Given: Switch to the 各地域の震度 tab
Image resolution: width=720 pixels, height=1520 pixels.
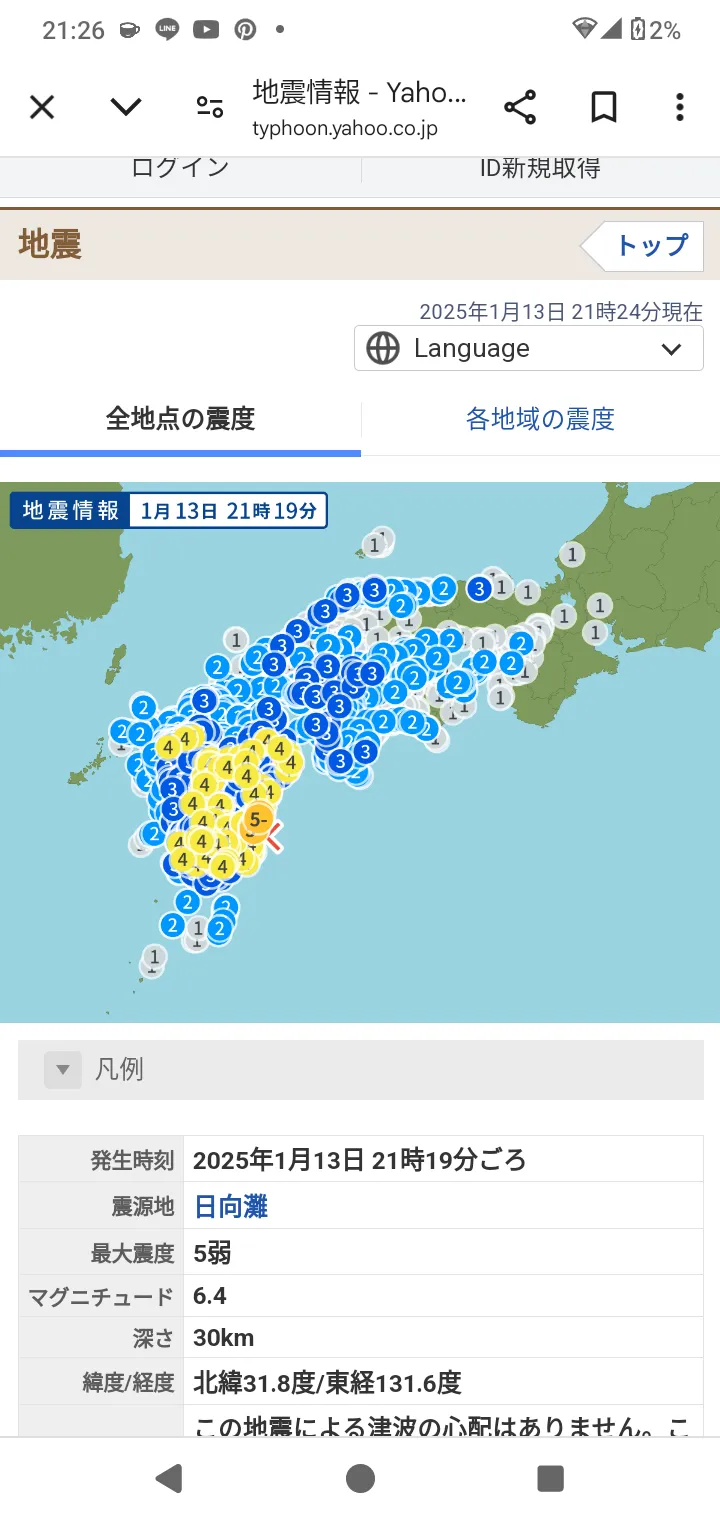Looking at the screenshot, I should point(540,418).
